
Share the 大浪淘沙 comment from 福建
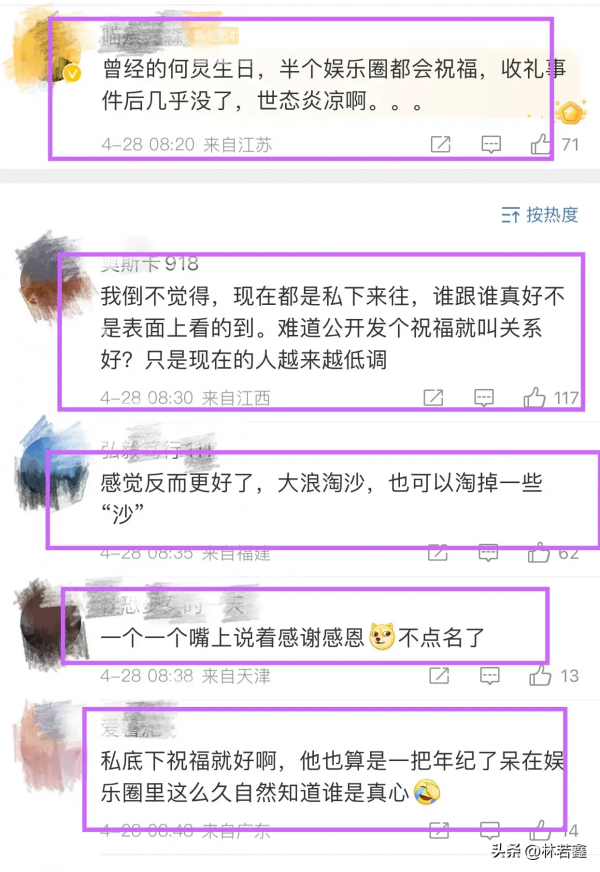click(x=438, y=552)
